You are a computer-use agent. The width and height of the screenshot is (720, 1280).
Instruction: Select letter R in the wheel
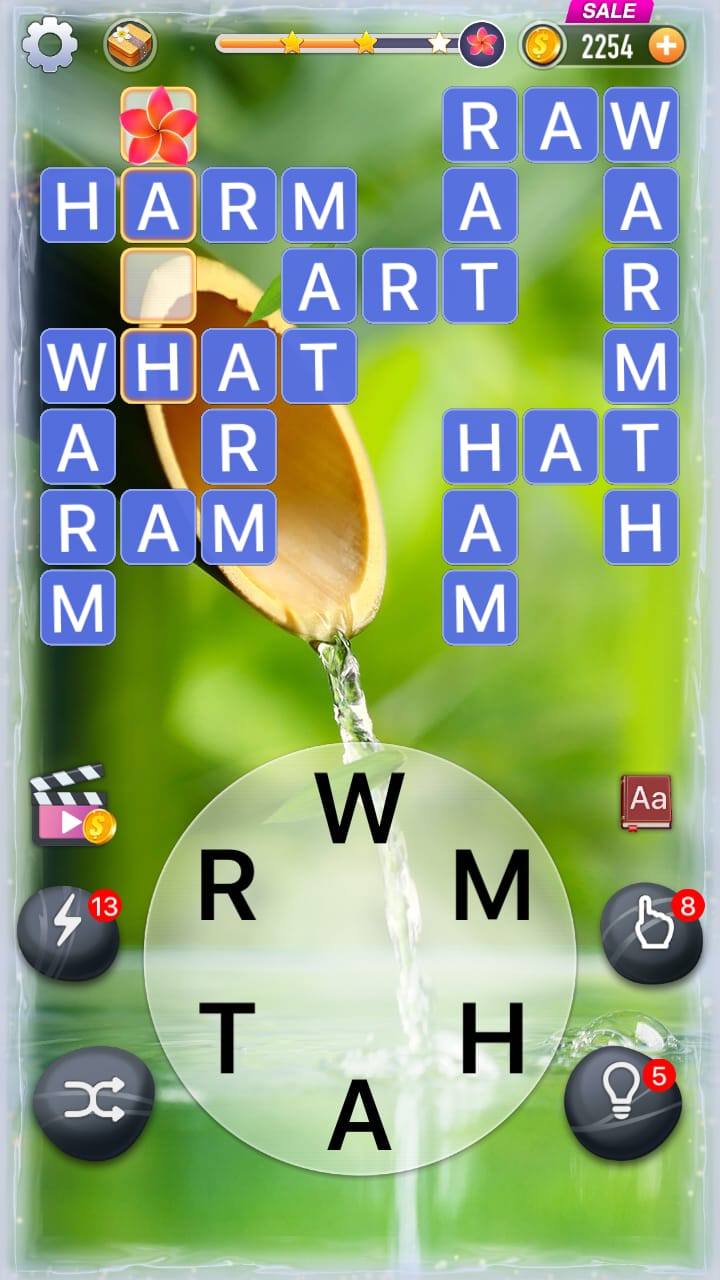coord(228,886)
